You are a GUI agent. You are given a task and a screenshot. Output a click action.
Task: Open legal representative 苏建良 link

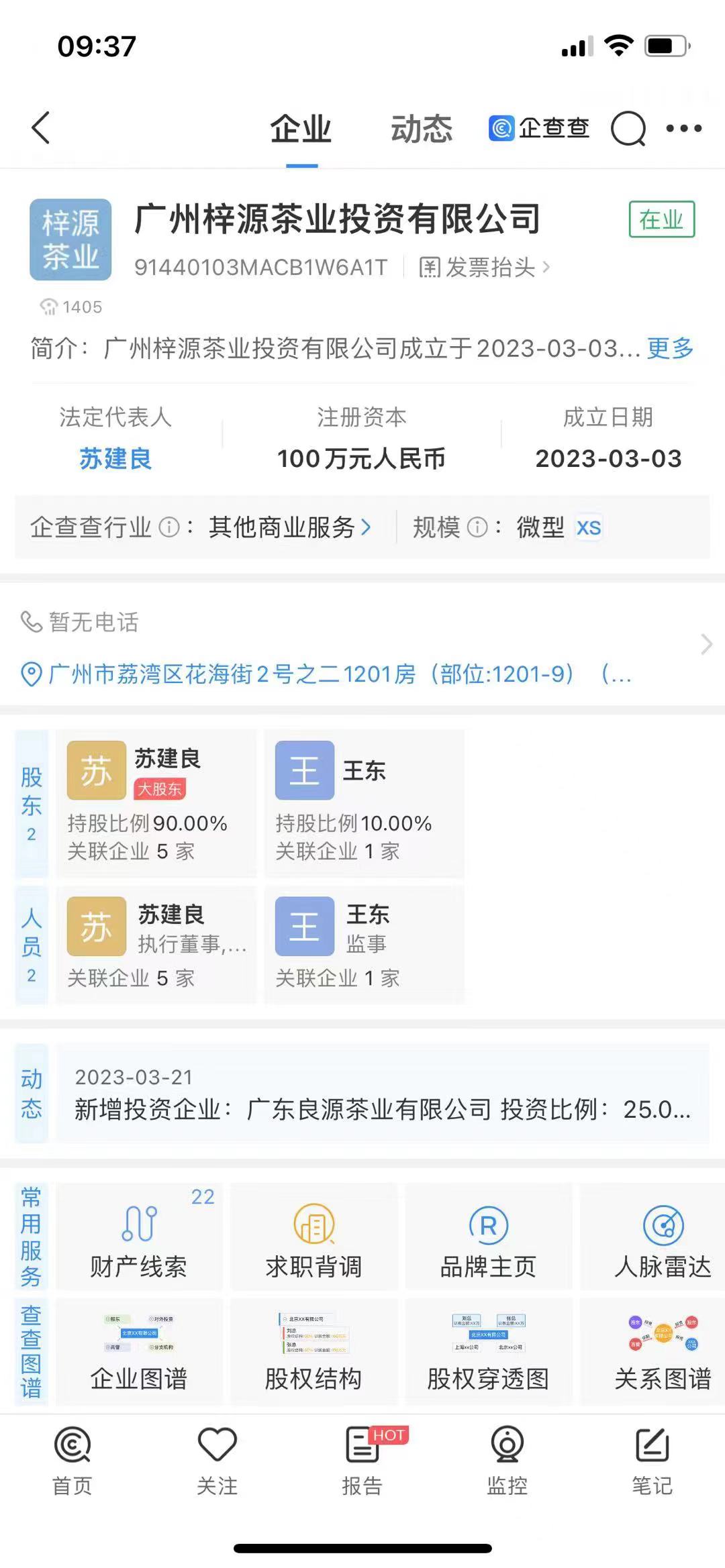coord(115,459)
